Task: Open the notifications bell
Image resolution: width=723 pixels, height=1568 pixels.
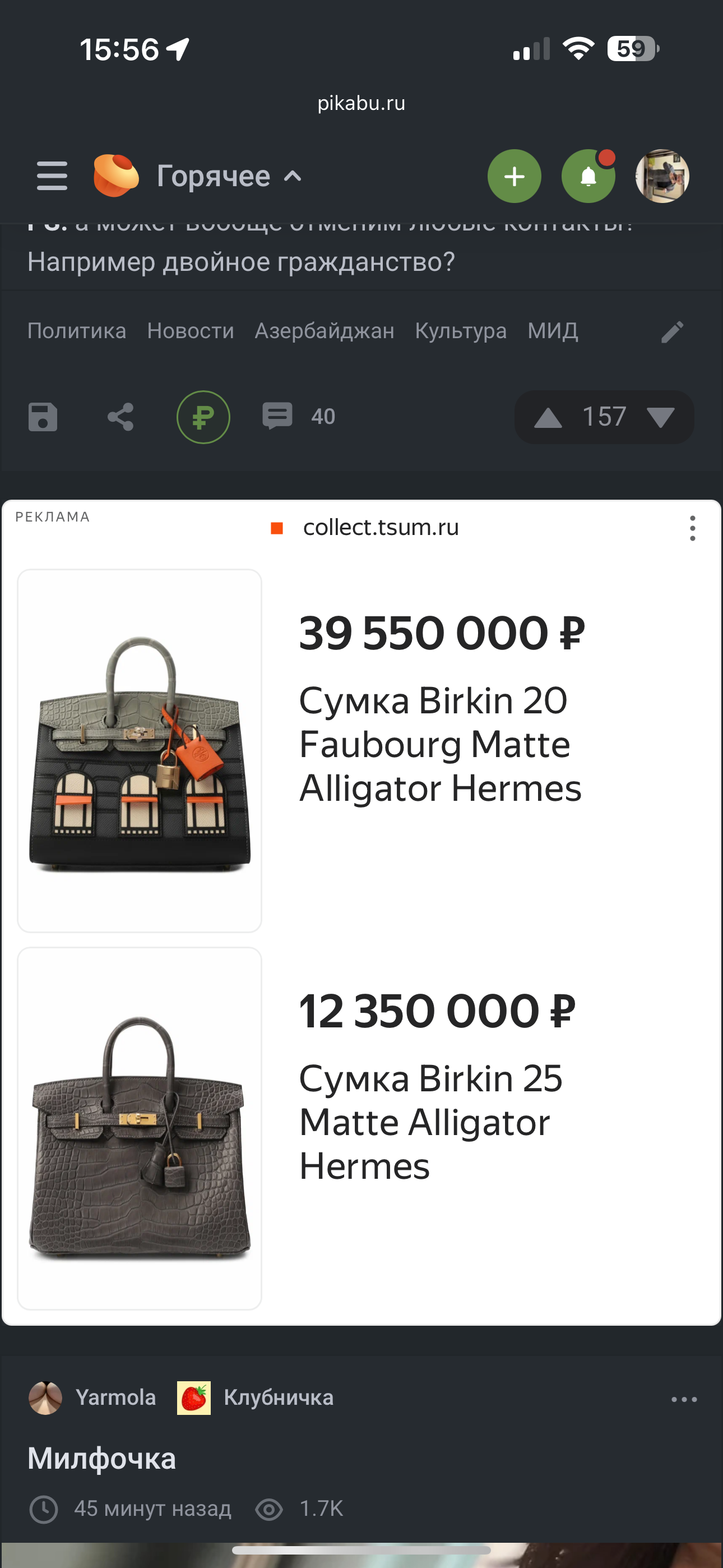Action: pos(588,176)
